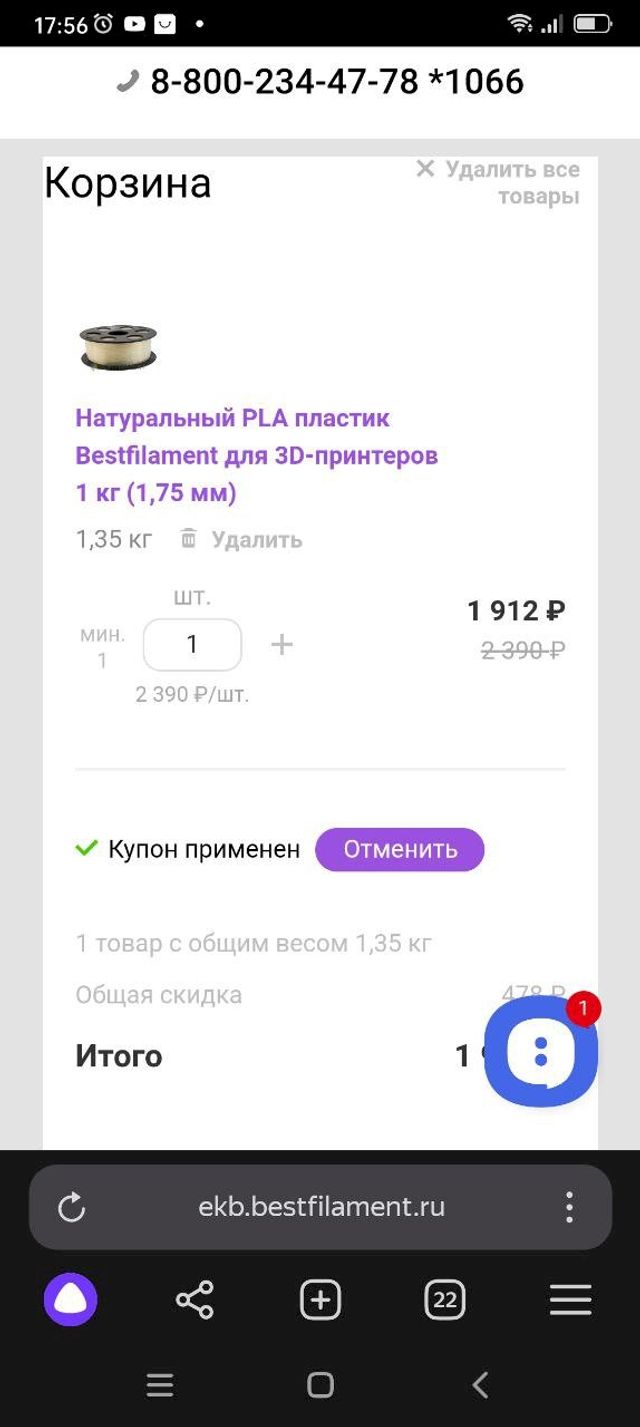The height and width of the screenshot is (1427, 640).
Task: Delete the PLA filament with 'Удалить'
Action: coord(241,540)
